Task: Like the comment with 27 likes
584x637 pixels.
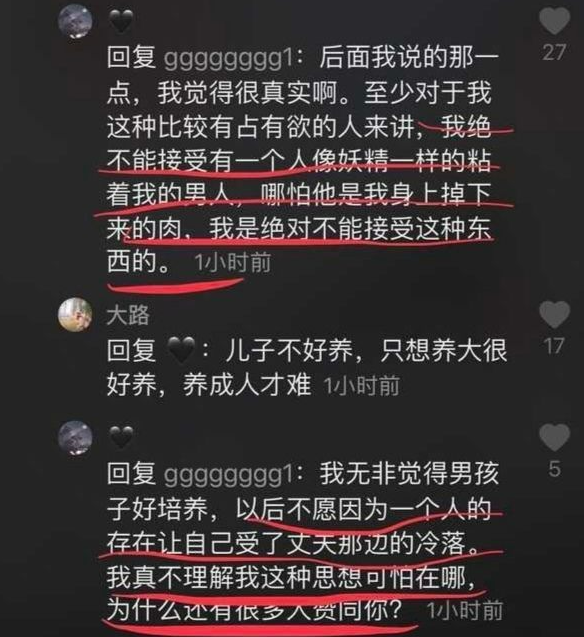Action: click(x=554, y=21)
